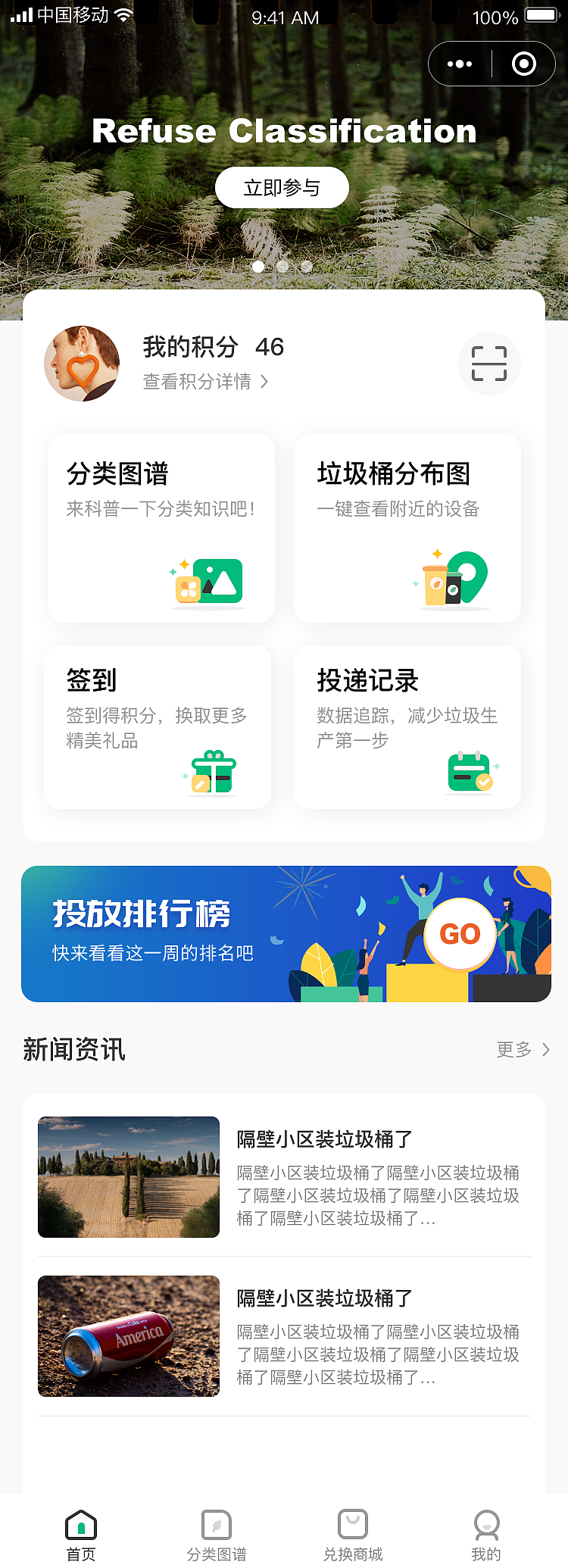Tap the home icon labeled 首页
Screen dimensions: 568x1568
coord(81,1524)
